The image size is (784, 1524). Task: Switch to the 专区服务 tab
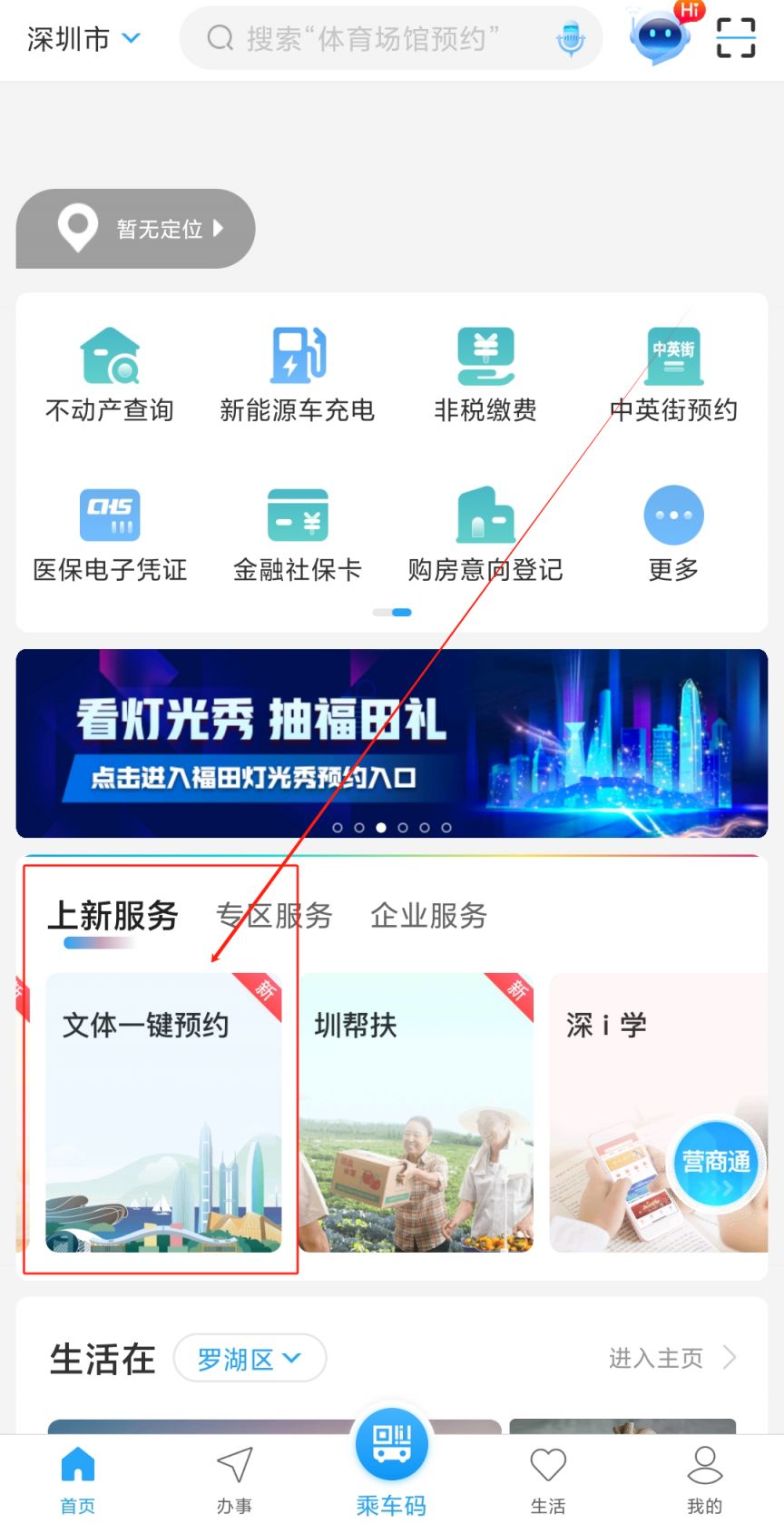274,916
